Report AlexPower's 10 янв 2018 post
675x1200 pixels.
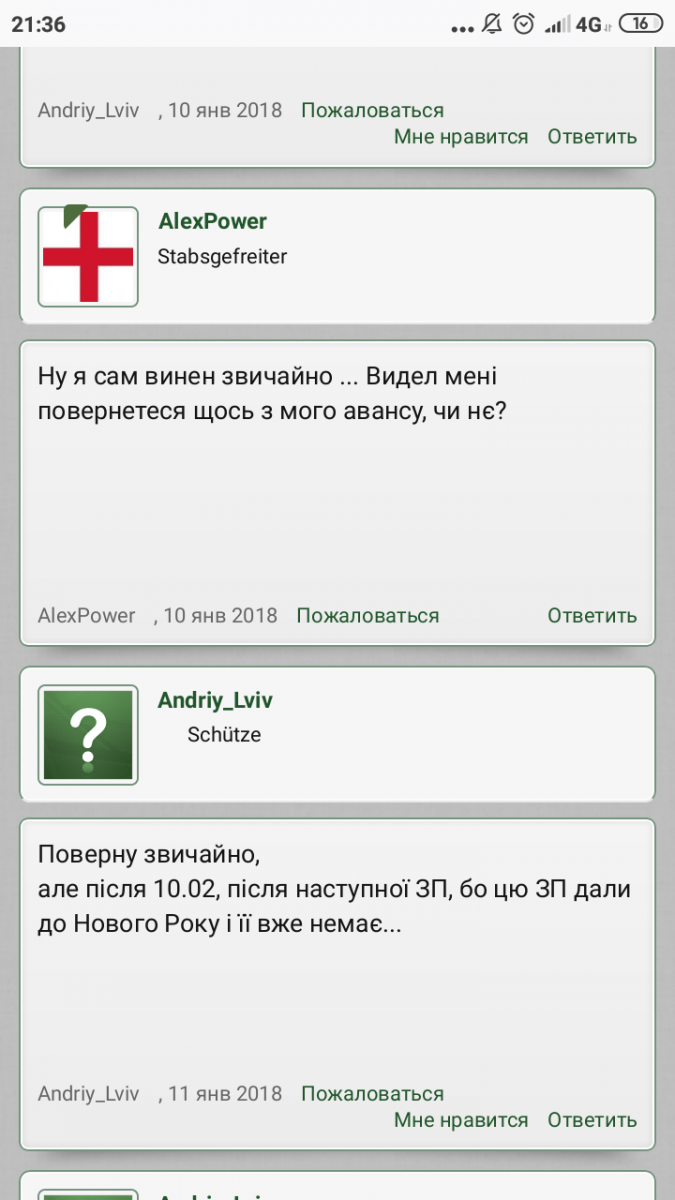[367, 615]
